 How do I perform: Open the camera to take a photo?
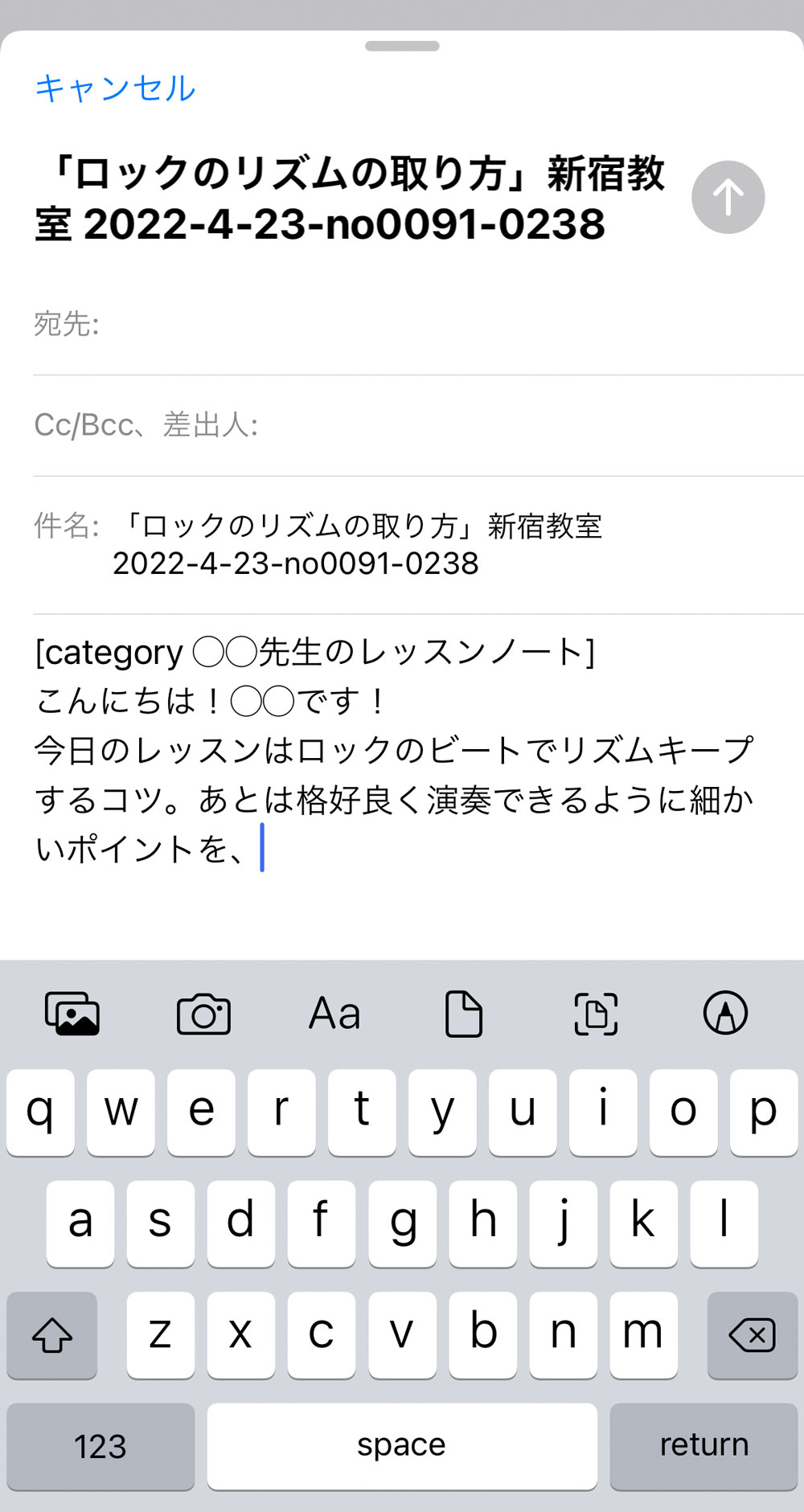[x=203, y=1014]
